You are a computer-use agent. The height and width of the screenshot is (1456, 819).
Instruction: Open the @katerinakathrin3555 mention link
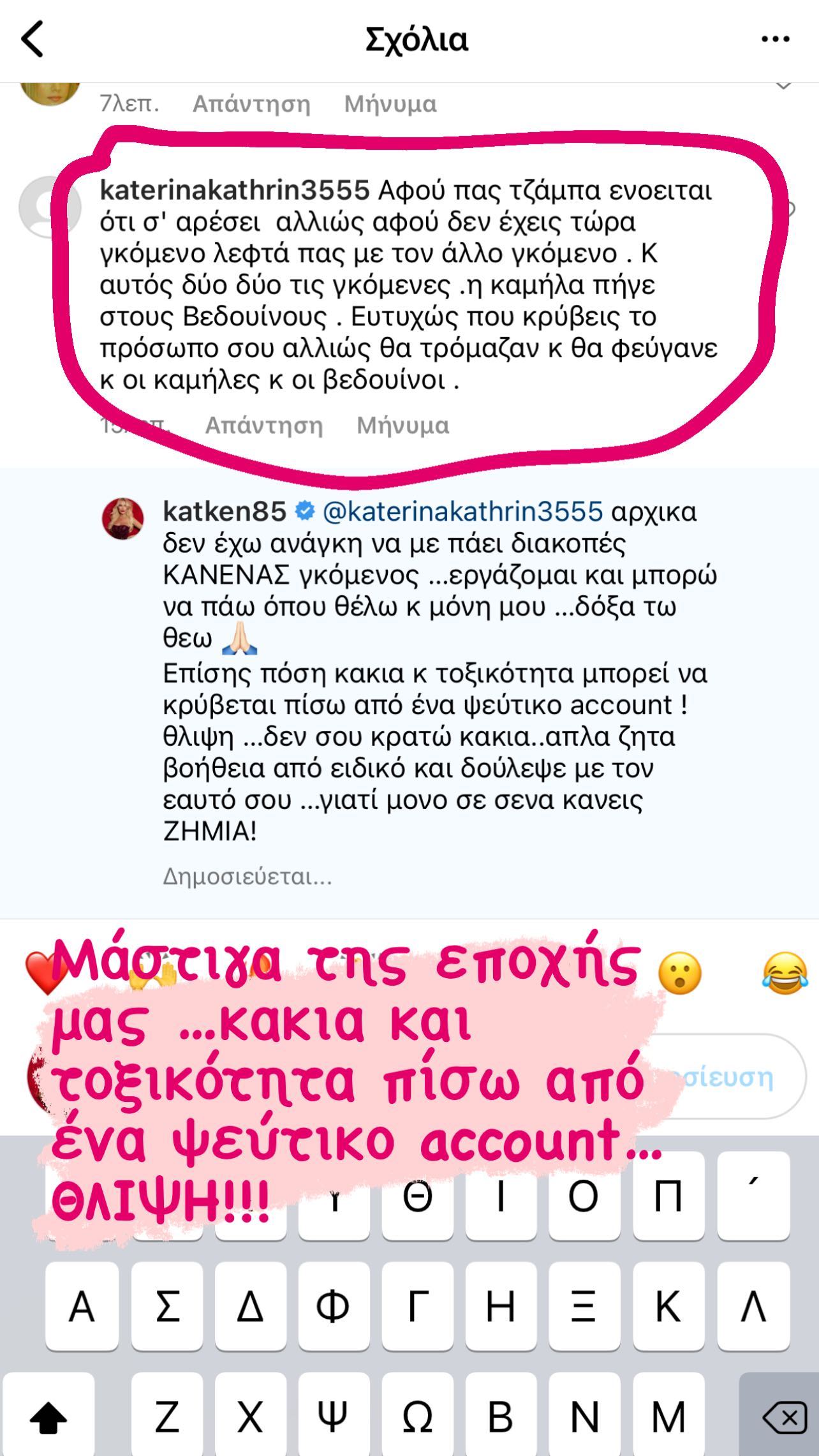[x=462, y=511]
